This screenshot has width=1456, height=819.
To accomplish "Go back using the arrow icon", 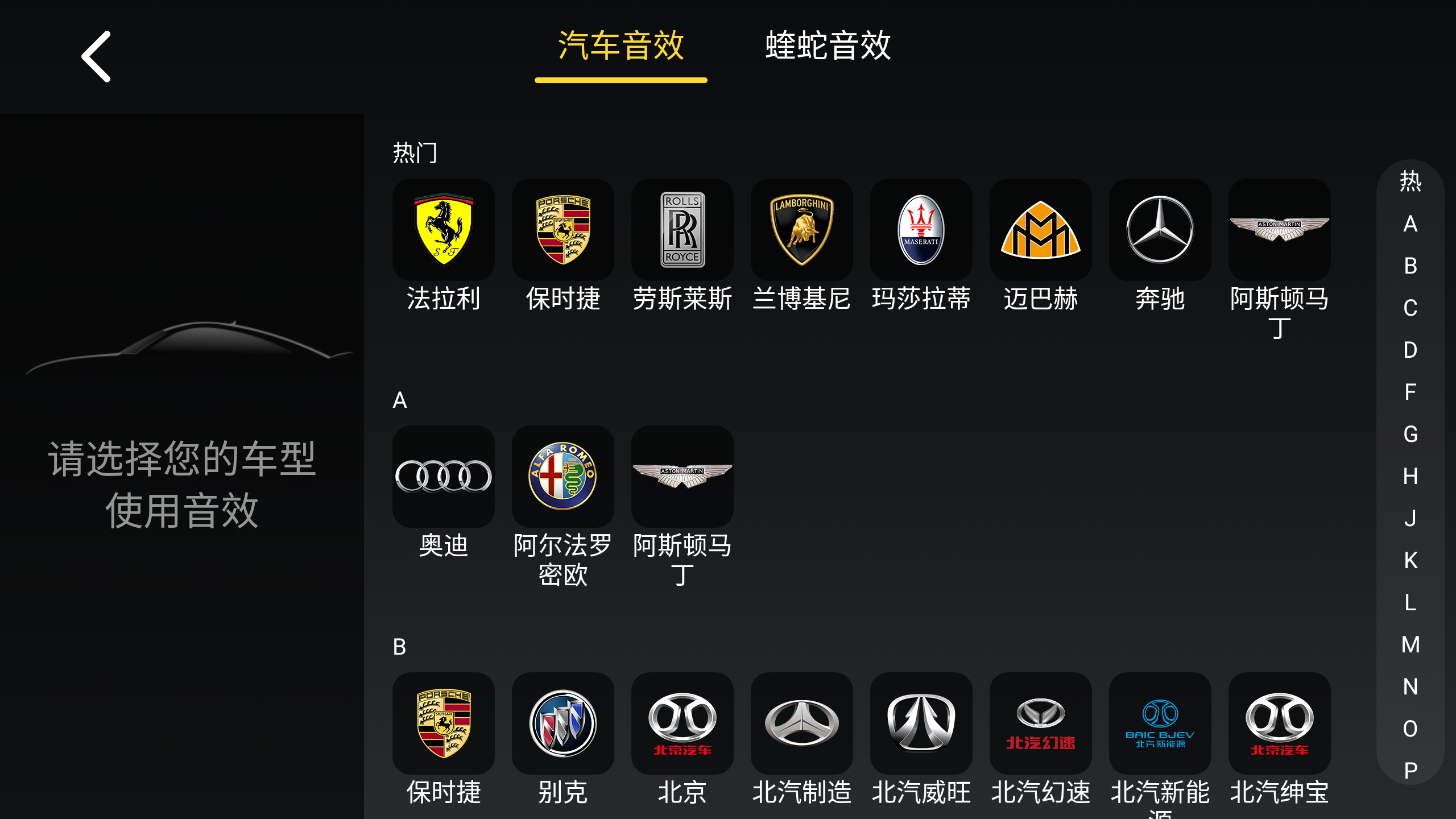I will pos(96,57).
